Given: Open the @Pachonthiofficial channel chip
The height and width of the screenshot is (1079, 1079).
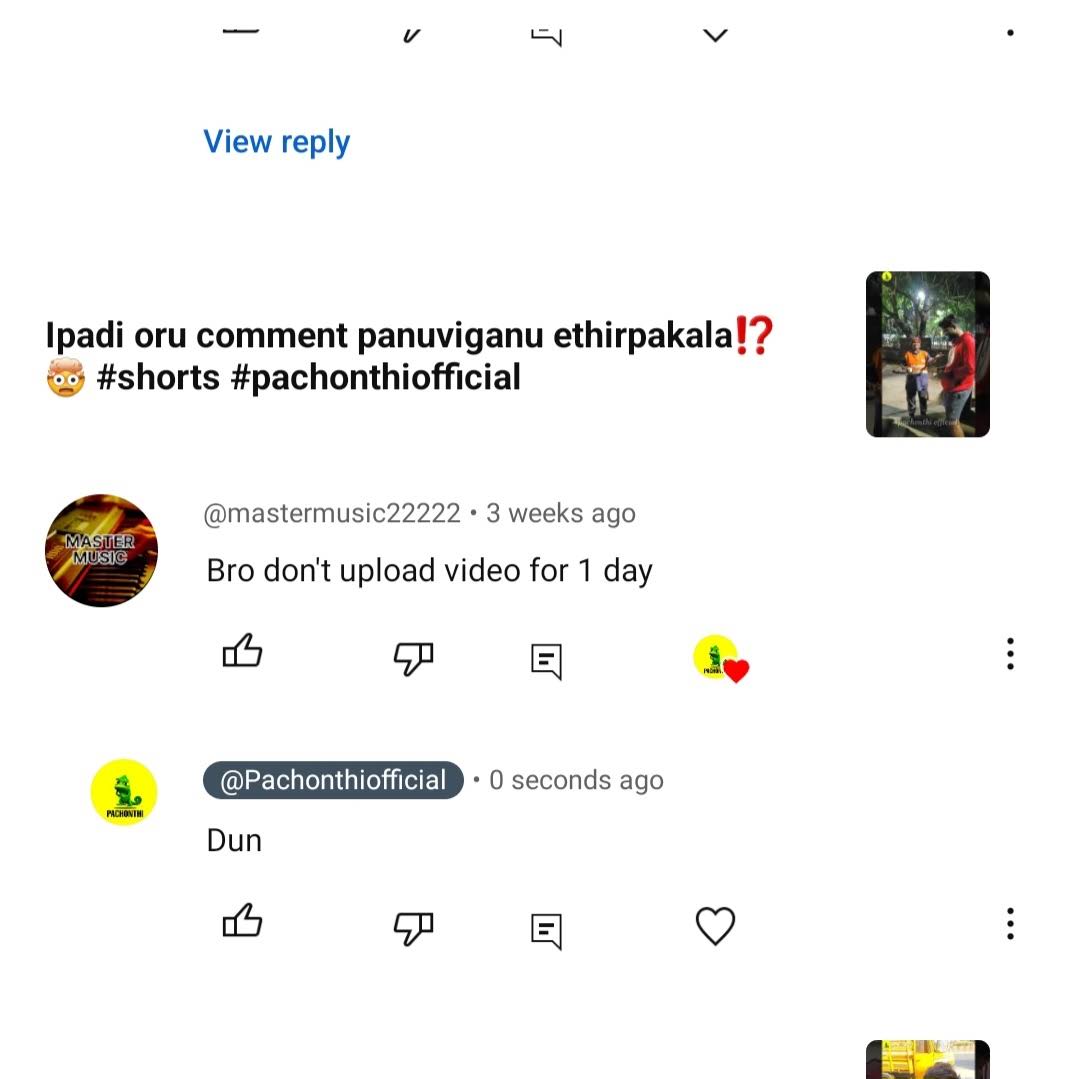Looking at the screenshot, I should [333, 780].
